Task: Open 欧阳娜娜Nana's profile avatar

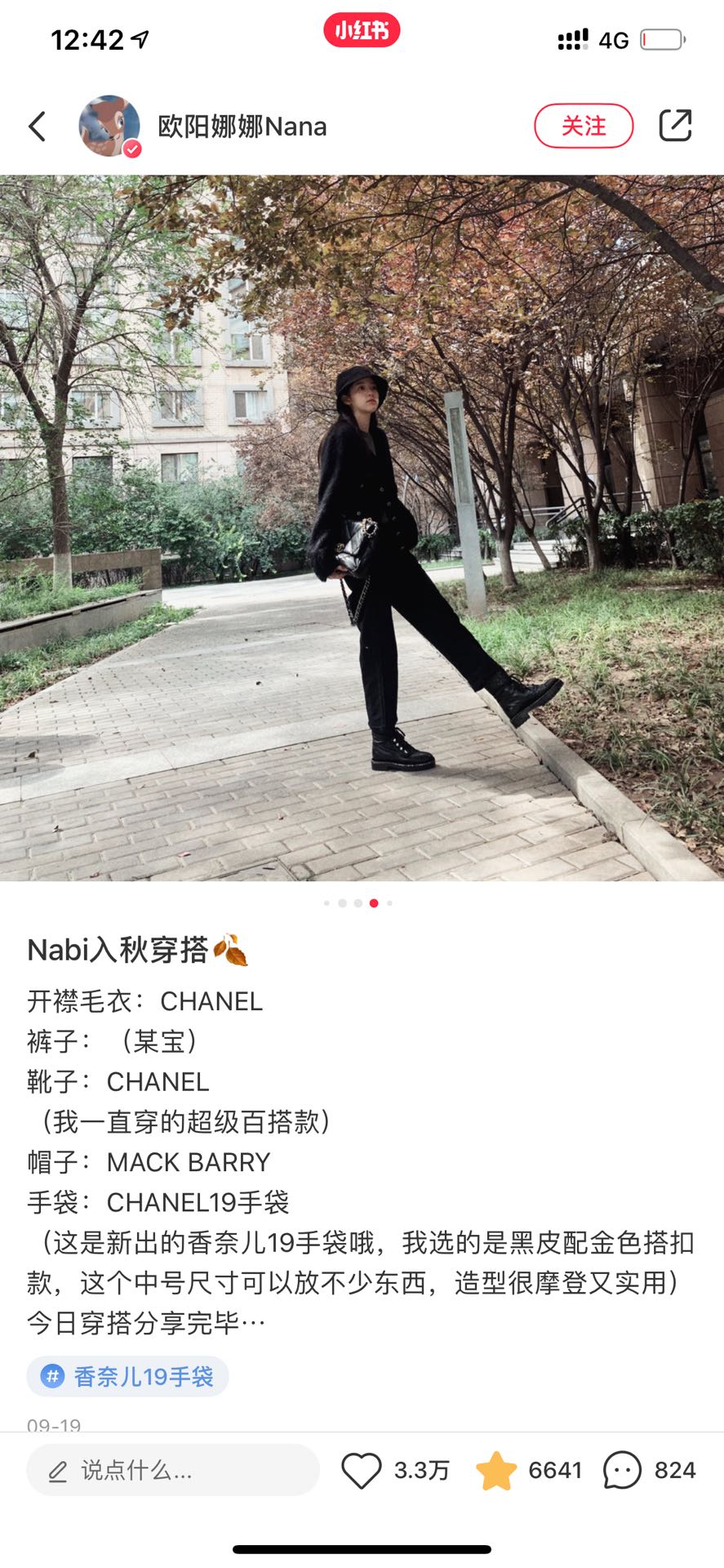Action: (109, 126)
